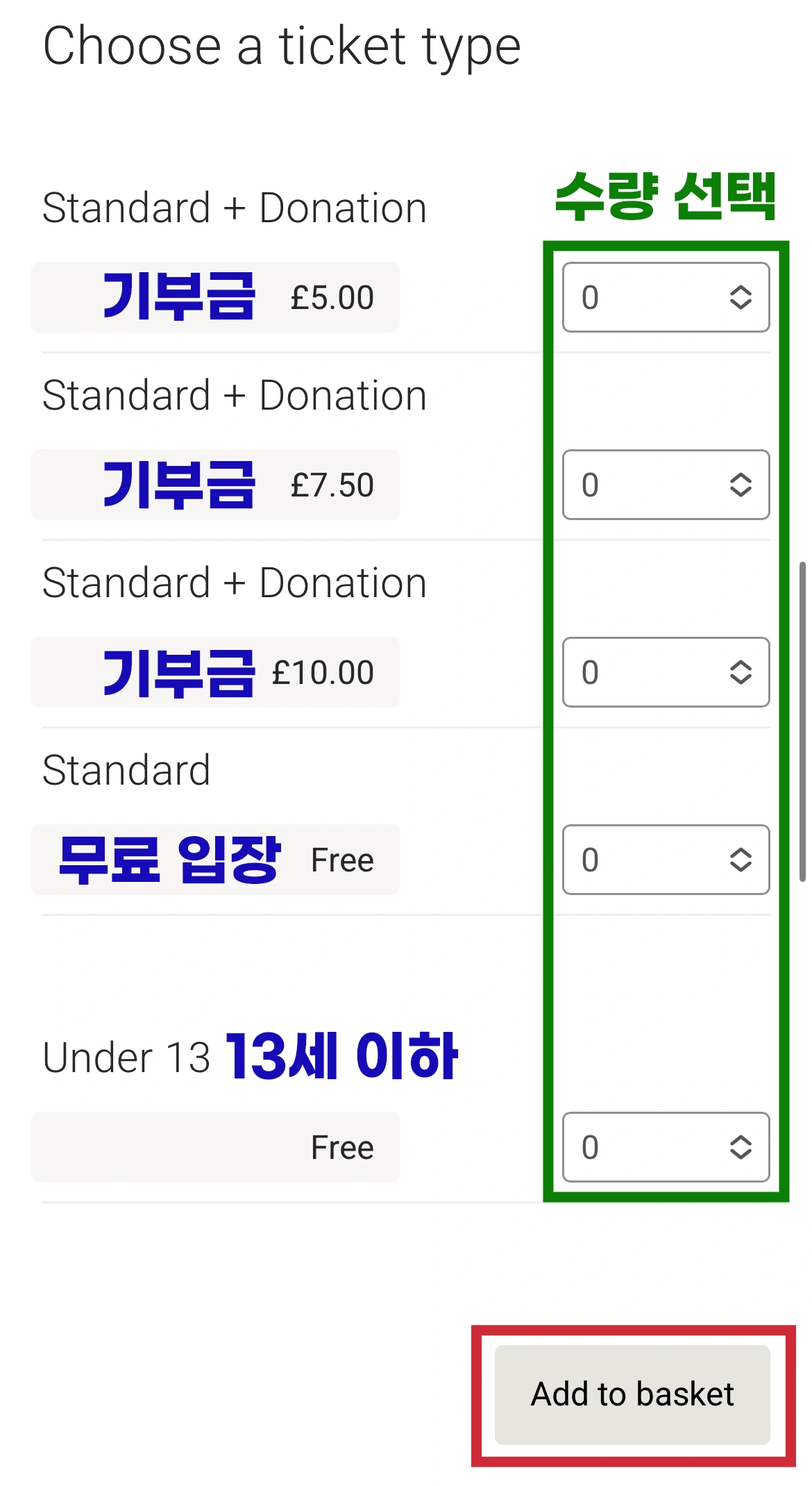Select quantity for free Standard ticket

pos(665,860)
